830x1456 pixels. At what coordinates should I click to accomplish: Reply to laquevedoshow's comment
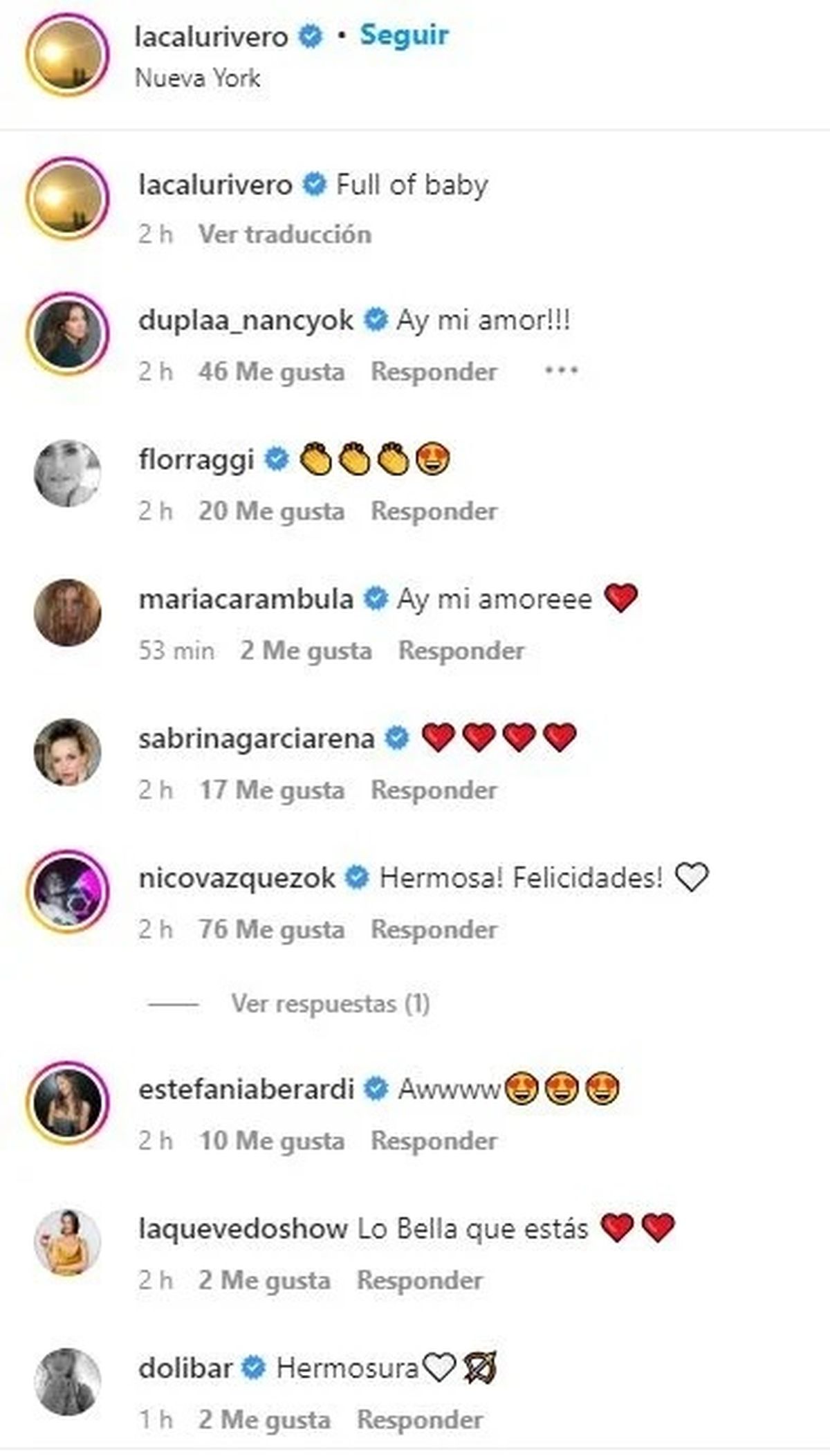tap(420, 1280)
